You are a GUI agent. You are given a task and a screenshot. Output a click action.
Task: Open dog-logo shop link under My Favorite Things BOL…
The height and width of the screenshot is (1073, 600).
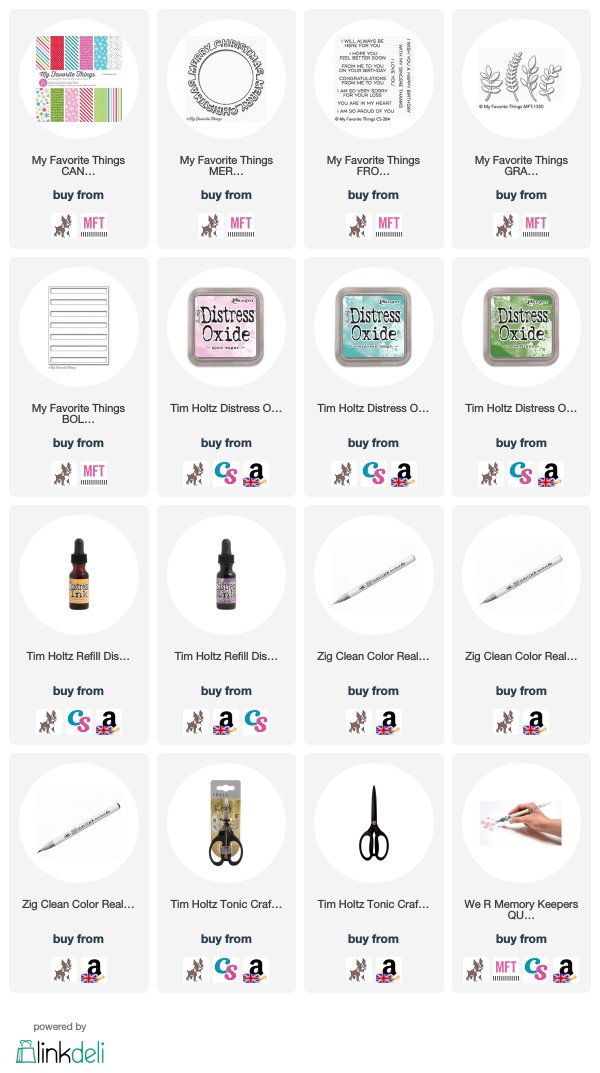click(64, 473)
